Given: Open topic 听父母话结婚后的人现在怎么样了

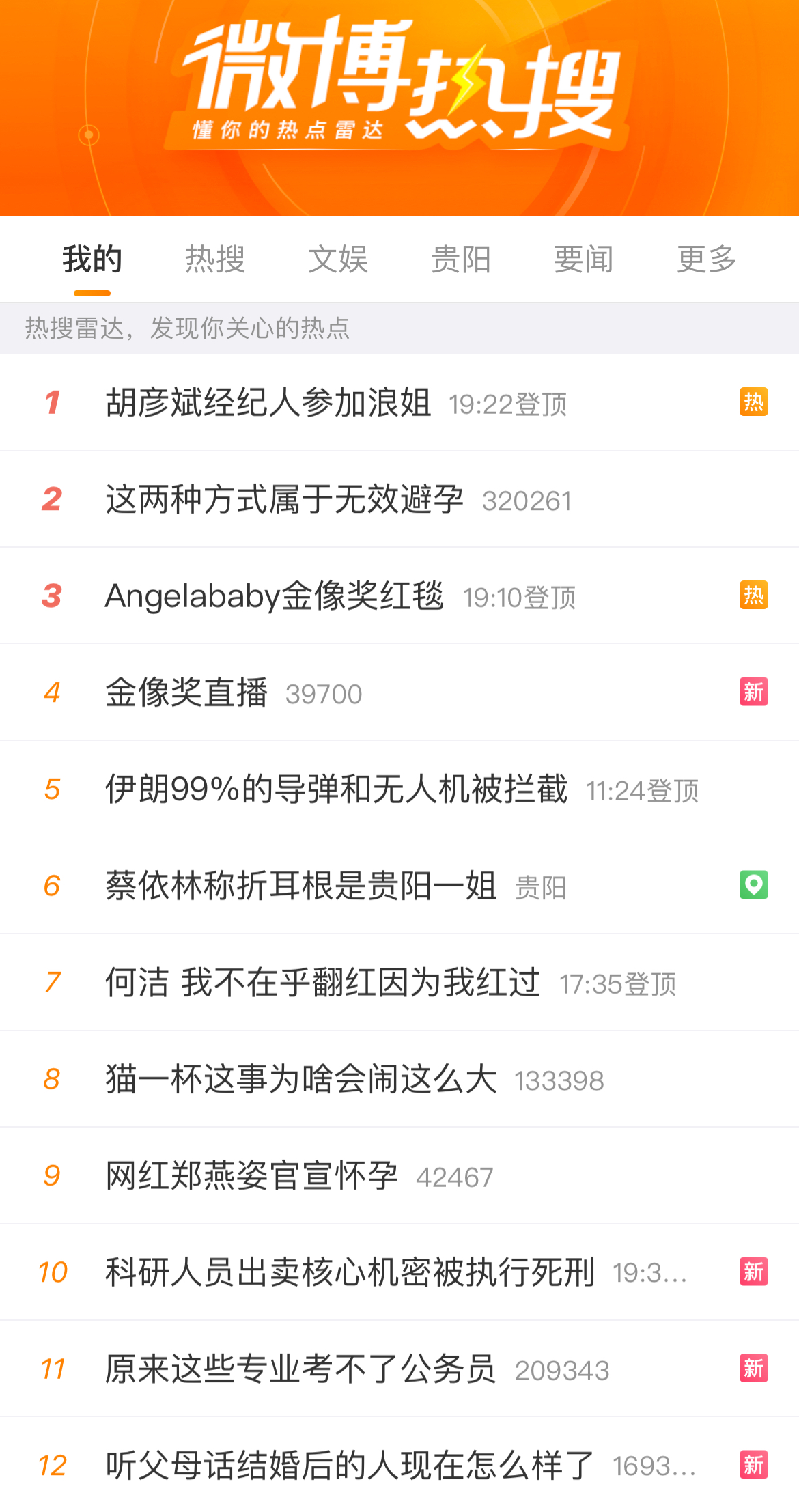Looking at the screenshot, I should point(399,1465).
